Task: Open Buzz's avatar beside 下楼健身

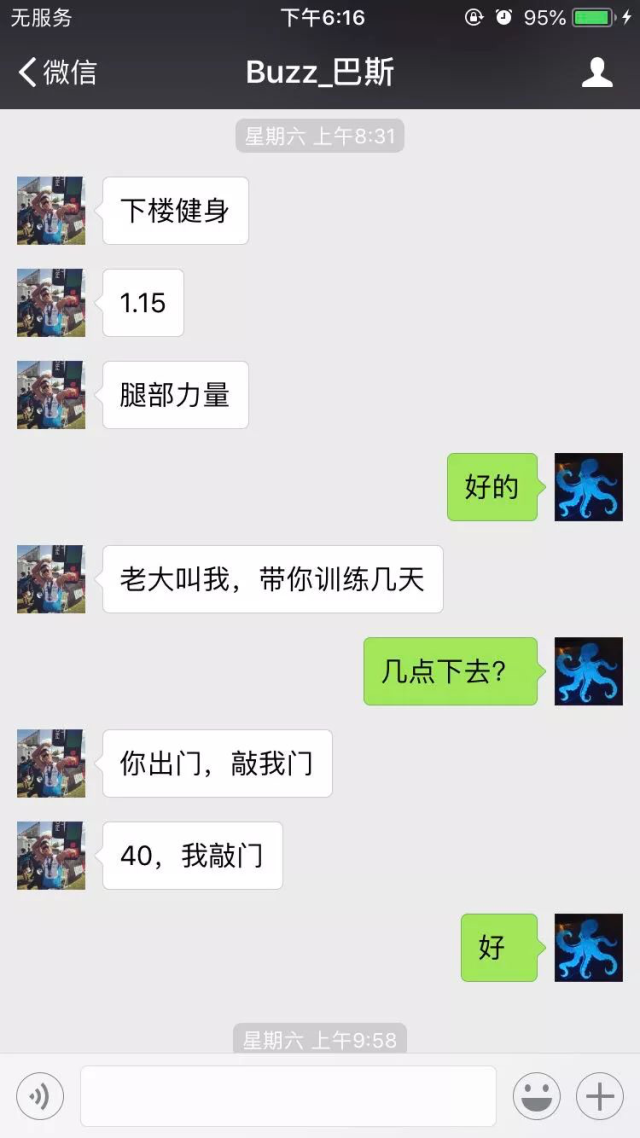Action: 51,211
